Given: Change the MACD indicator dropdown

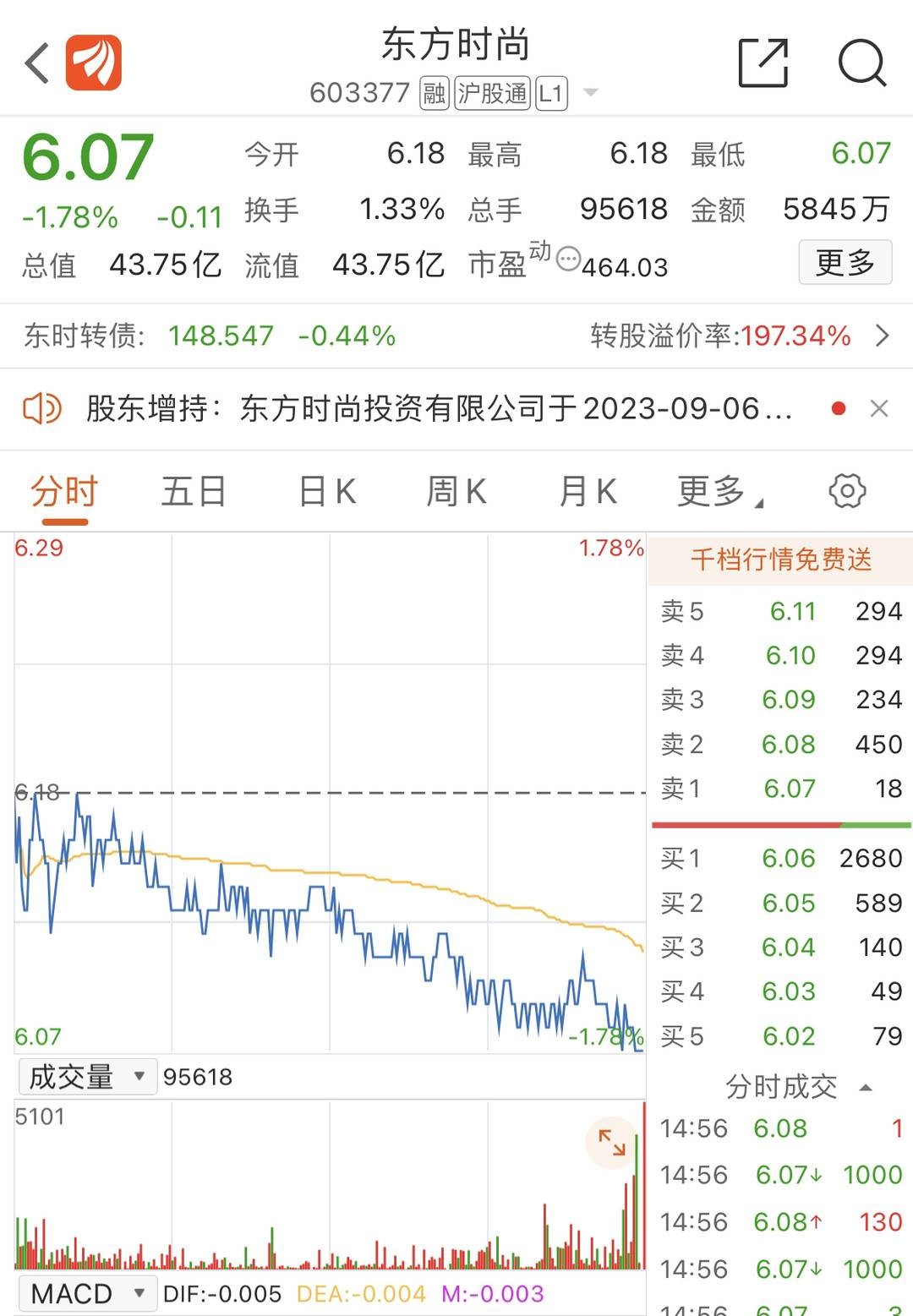Looking at the screenshot, I should [x=87, y=1294].
